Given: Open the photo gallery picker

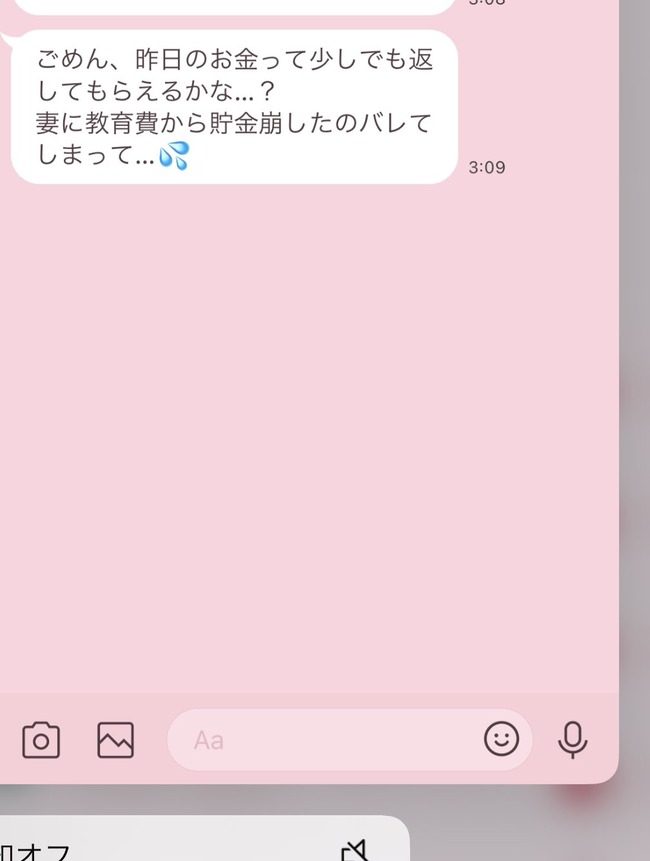Looking at the screenshot, I should [115, 740].
